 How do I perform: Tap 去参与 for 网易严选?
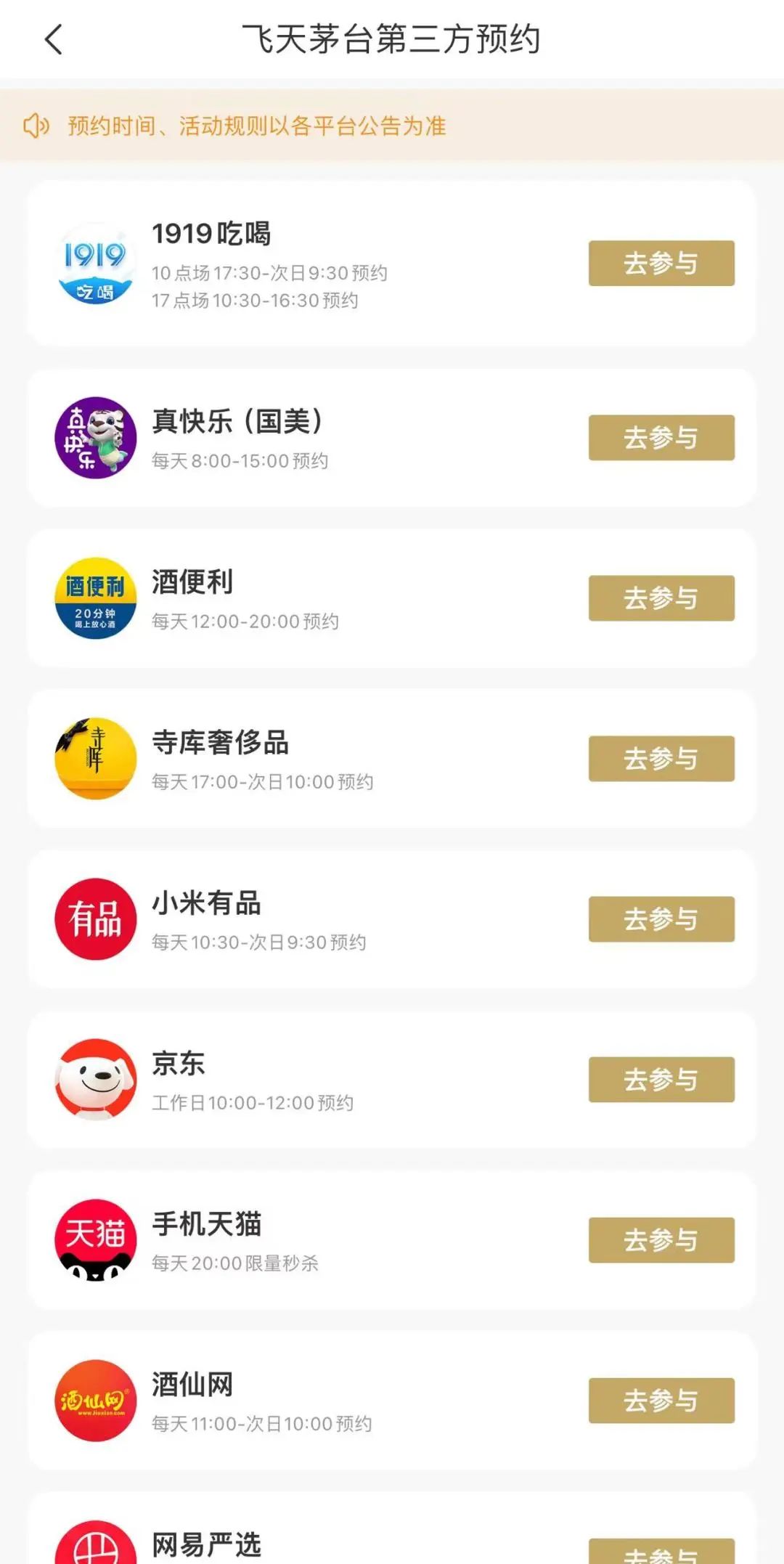pos(661,1552)
